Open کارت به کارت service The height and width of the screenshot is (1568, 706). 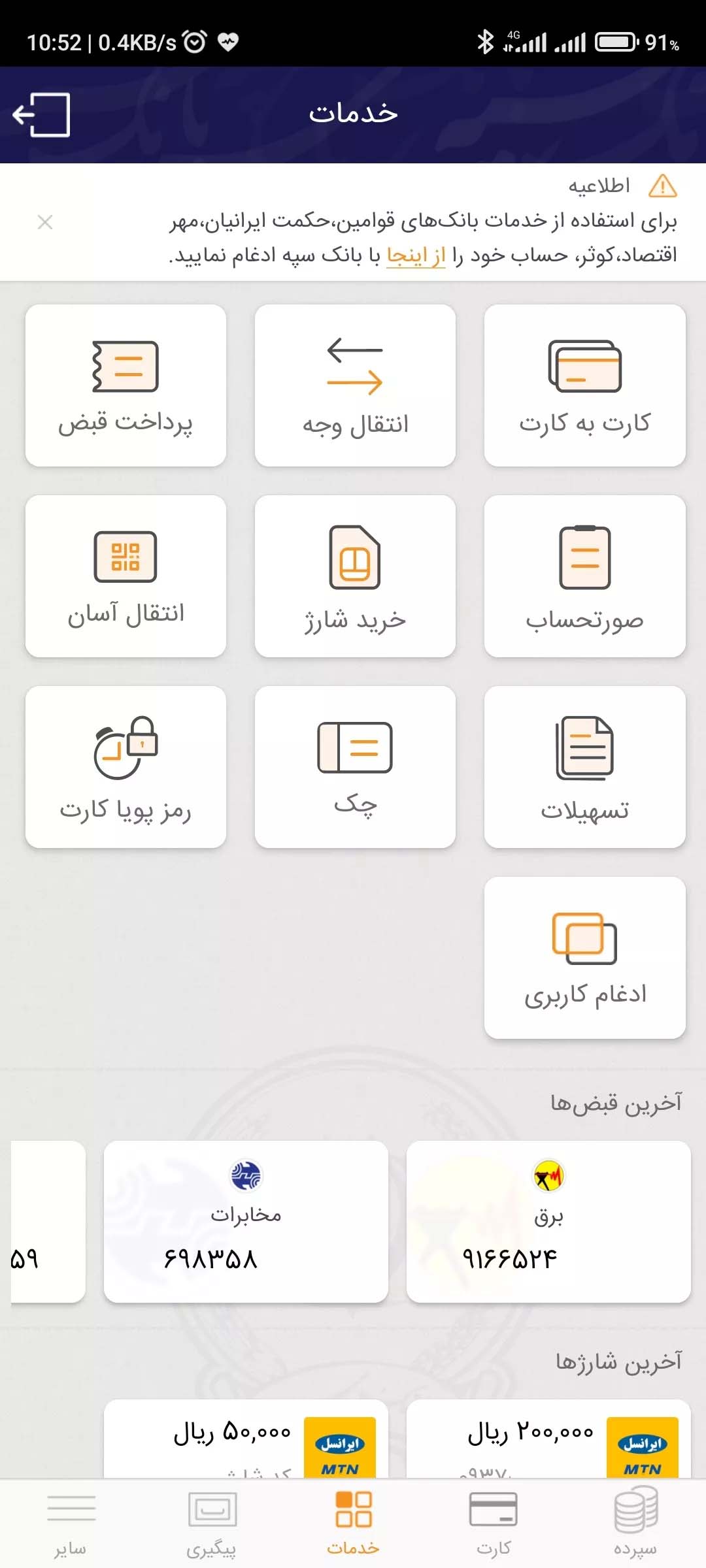[x=584, y=385]
